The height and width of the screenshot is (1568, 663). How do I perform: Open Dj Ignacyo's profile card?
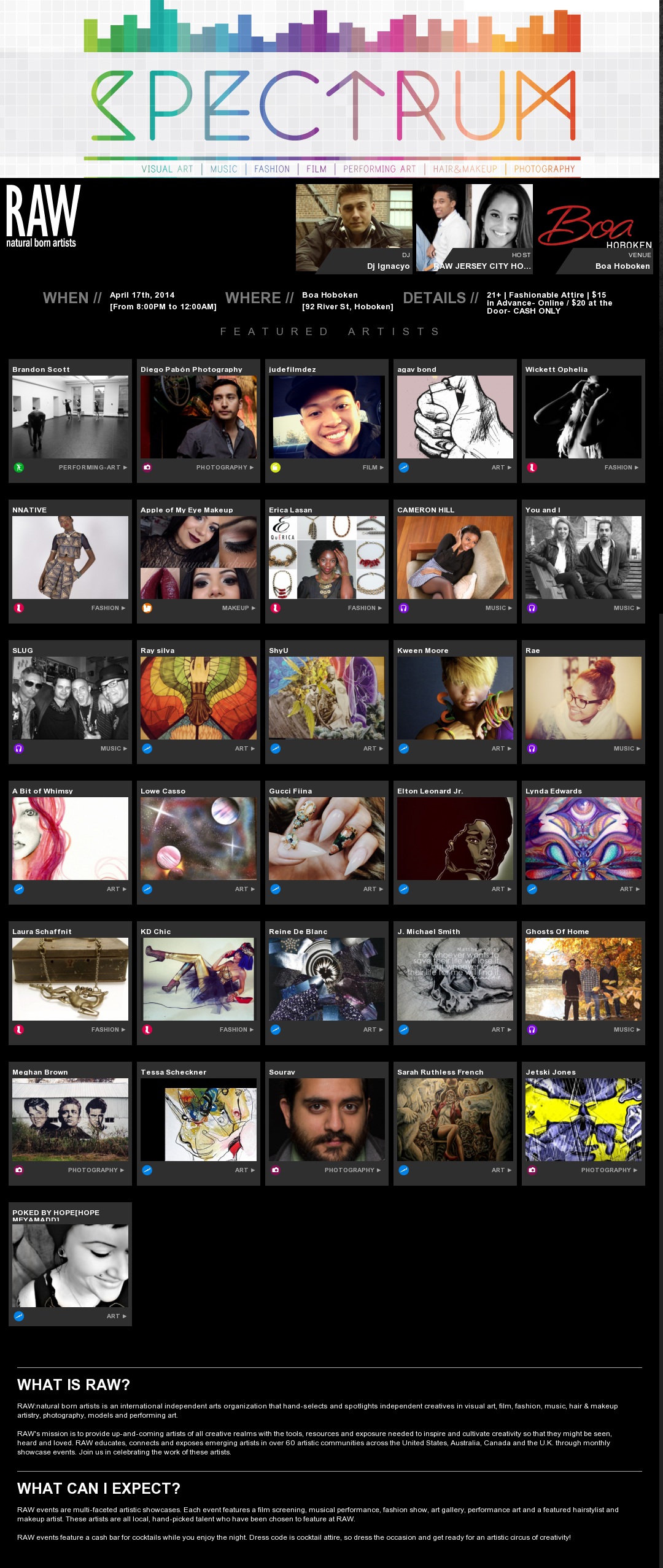(354, 228)
